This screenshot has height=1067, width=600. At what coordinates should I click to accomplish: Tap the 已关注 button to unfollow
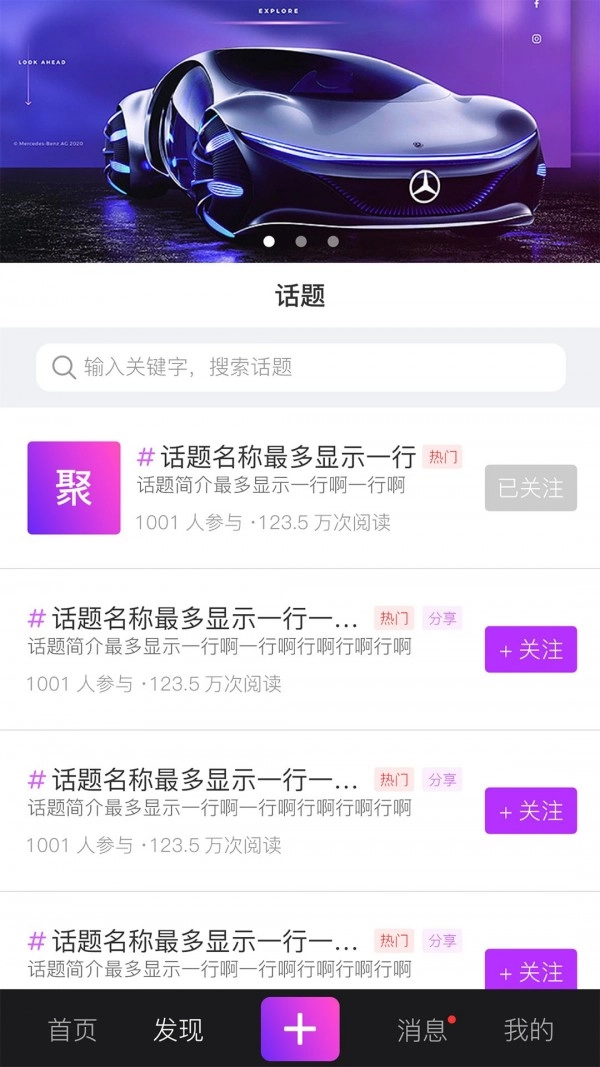[x=530, y=488]
